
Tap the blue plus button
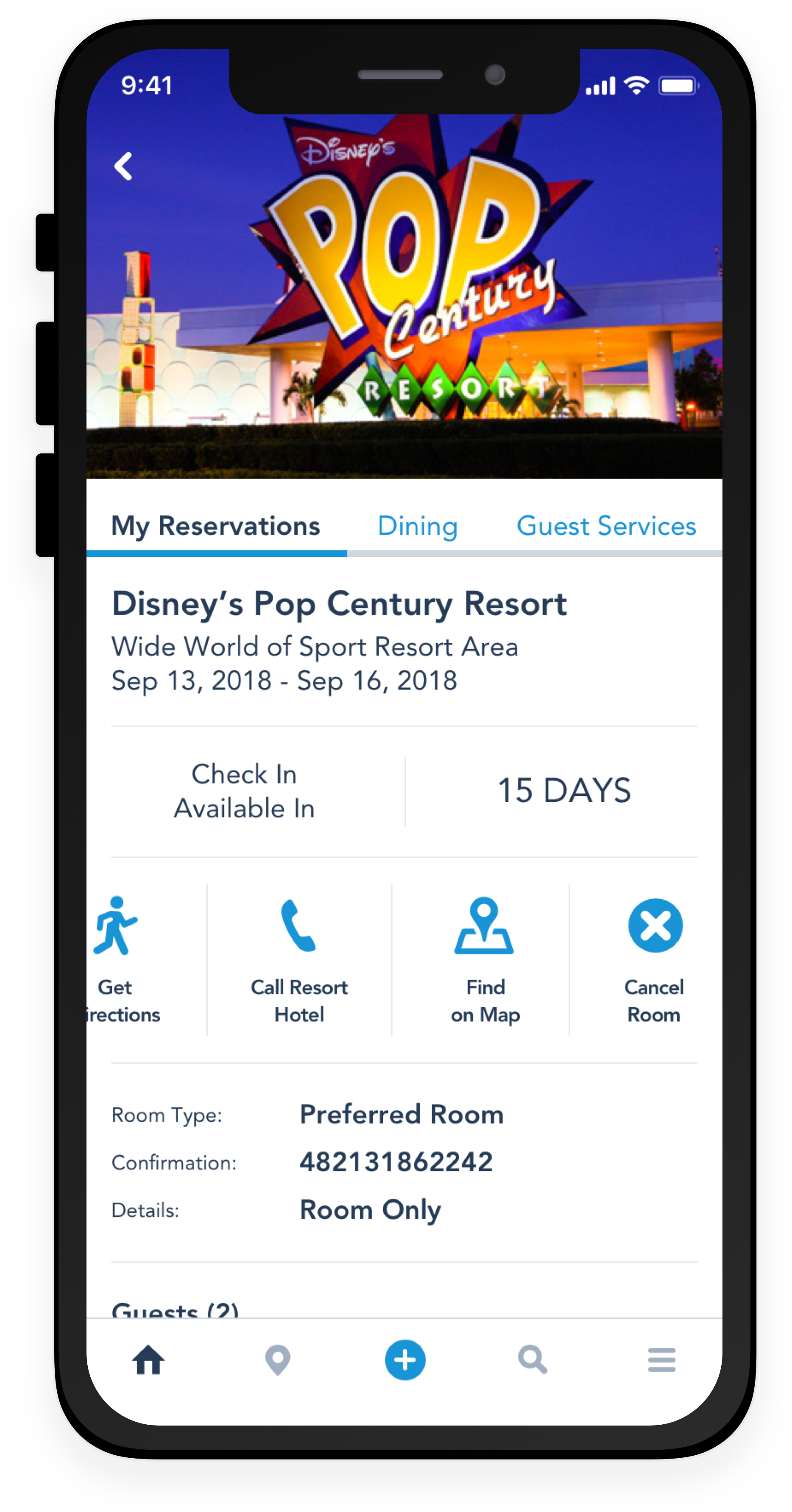coord(405,1360)
